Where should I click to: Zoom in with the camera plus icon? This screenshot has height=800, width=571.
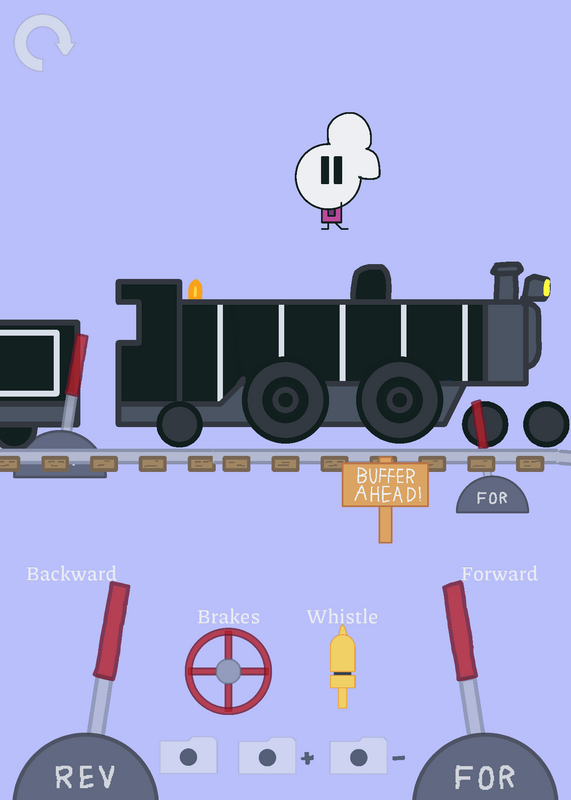coord(276,756)
